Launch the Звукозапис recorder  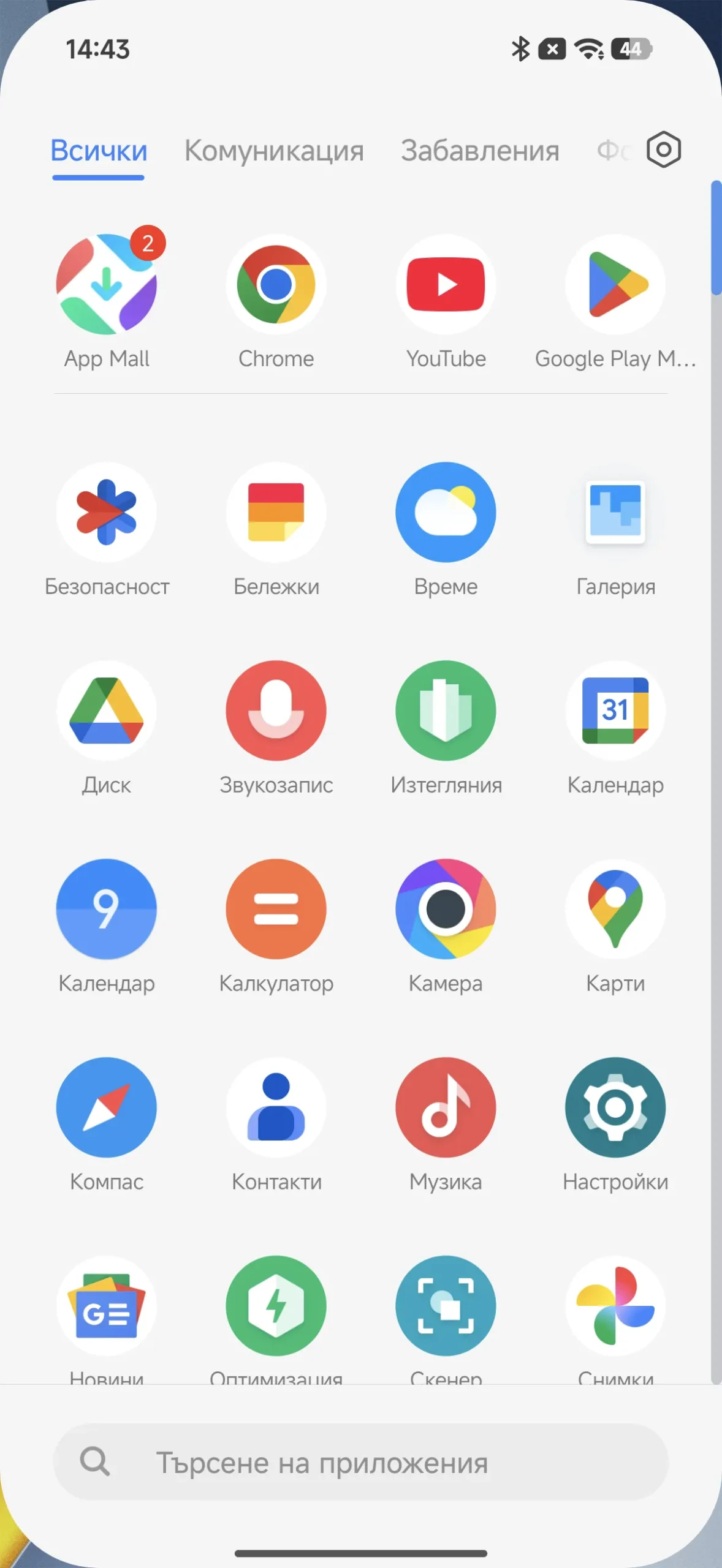(x=276, y=710)
